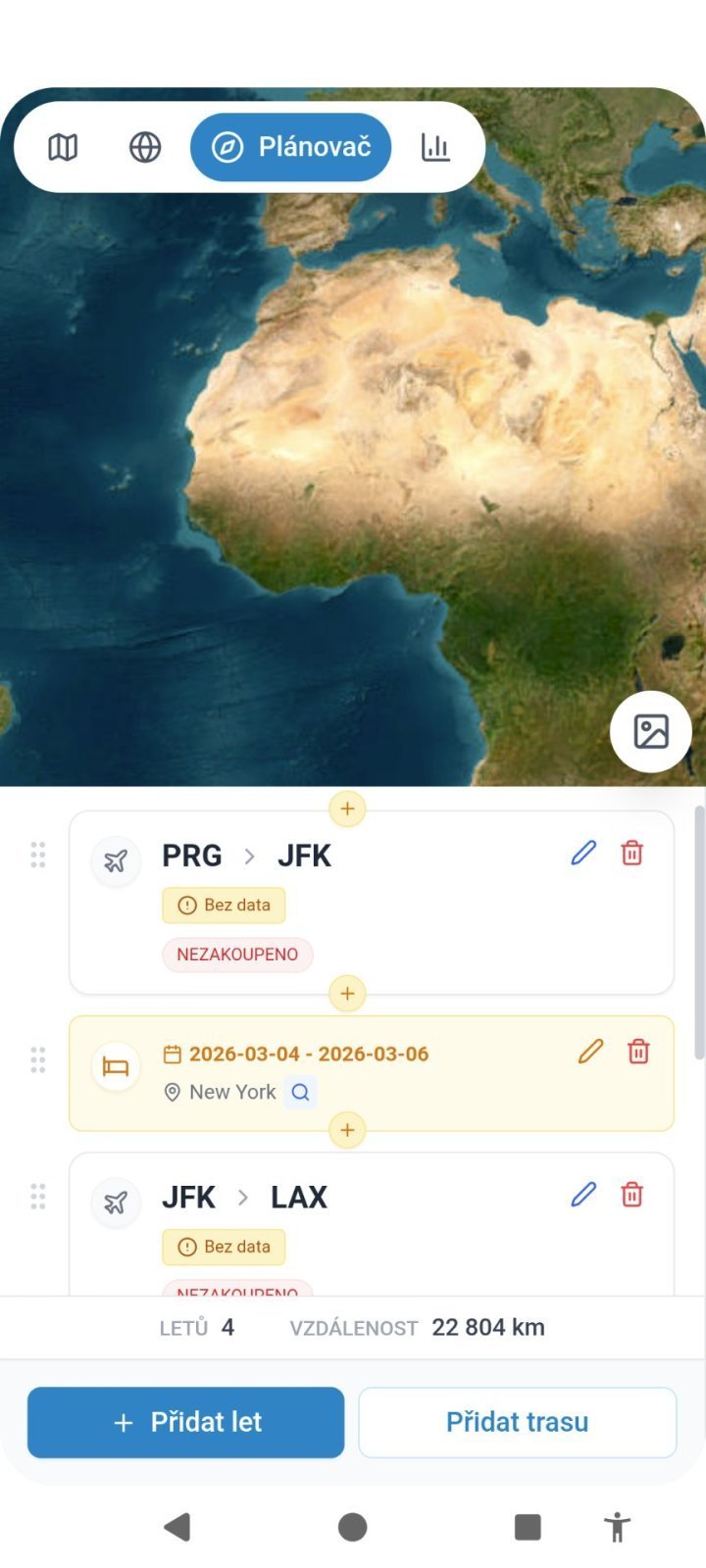Viewport: 706px width, 1568px height.
Task: Switch to the globe view tab
Action: coord(145,147)
